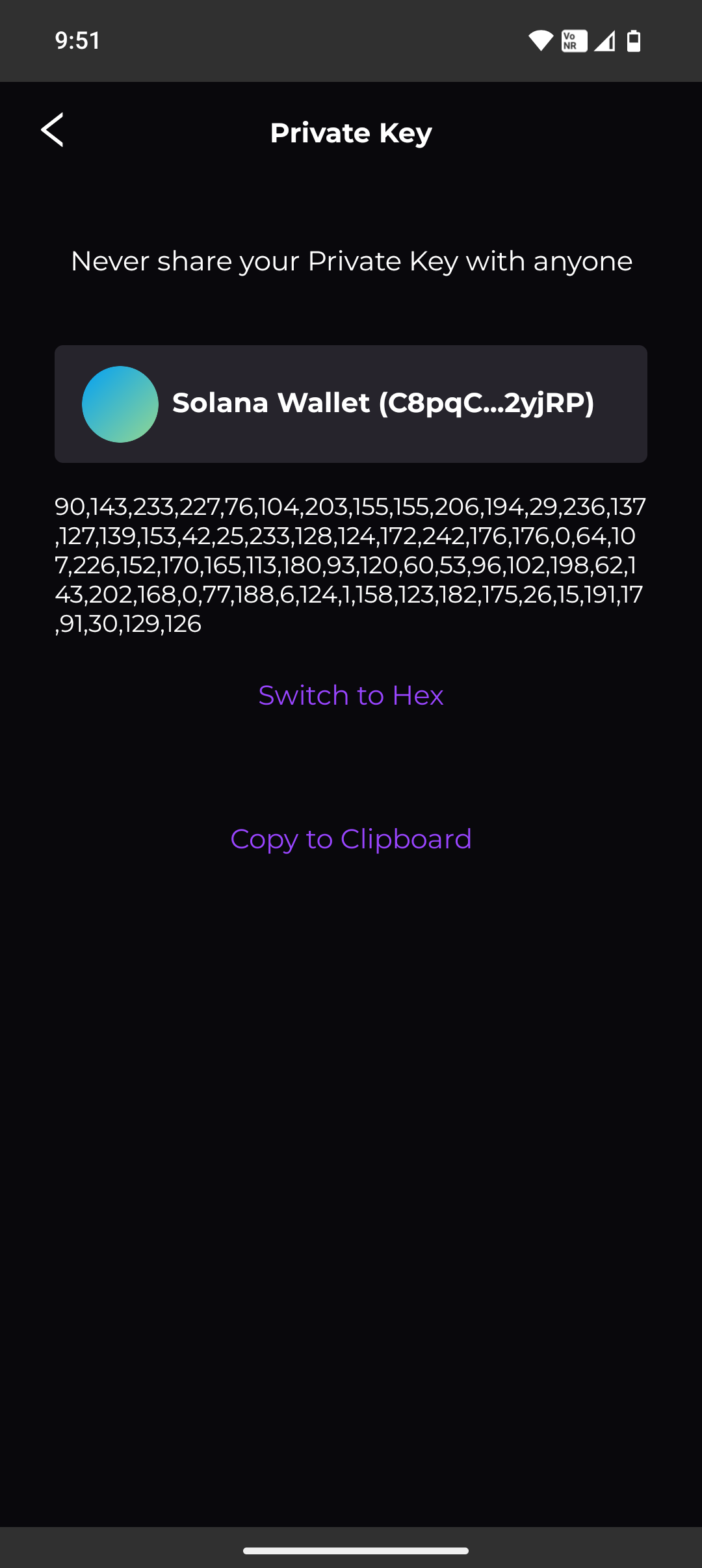Copy the private key to clipboard

point(351,839)
